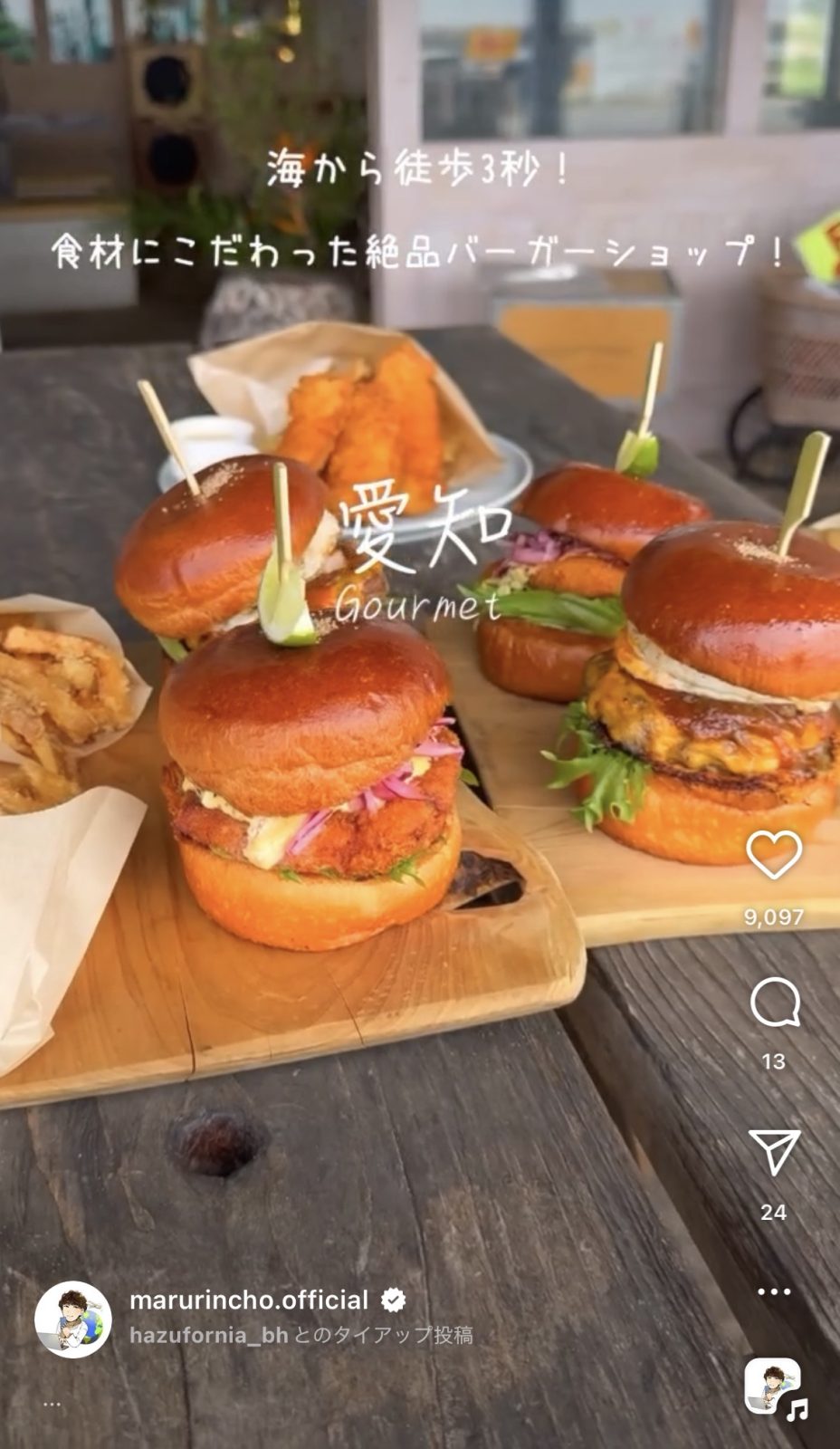Open the three-dot more options menu

tap(774, 1291)
